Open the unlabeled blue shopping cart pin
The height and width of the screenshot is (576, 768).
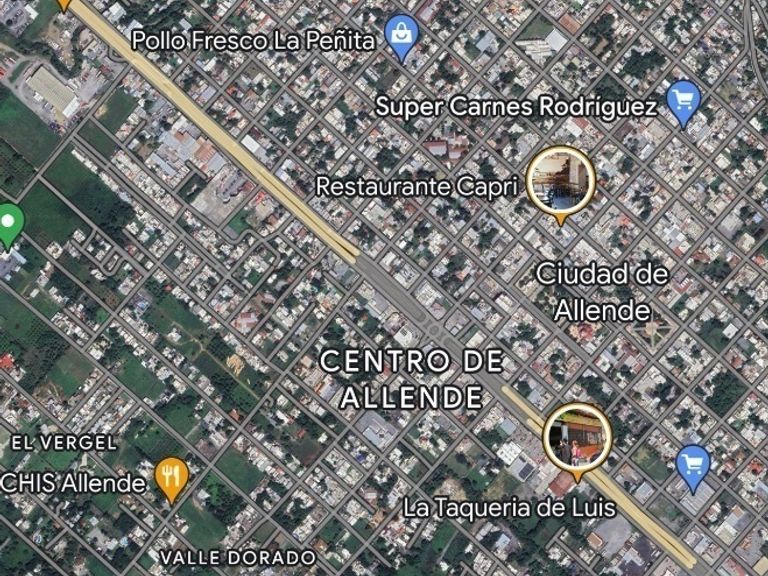point(693,464)
